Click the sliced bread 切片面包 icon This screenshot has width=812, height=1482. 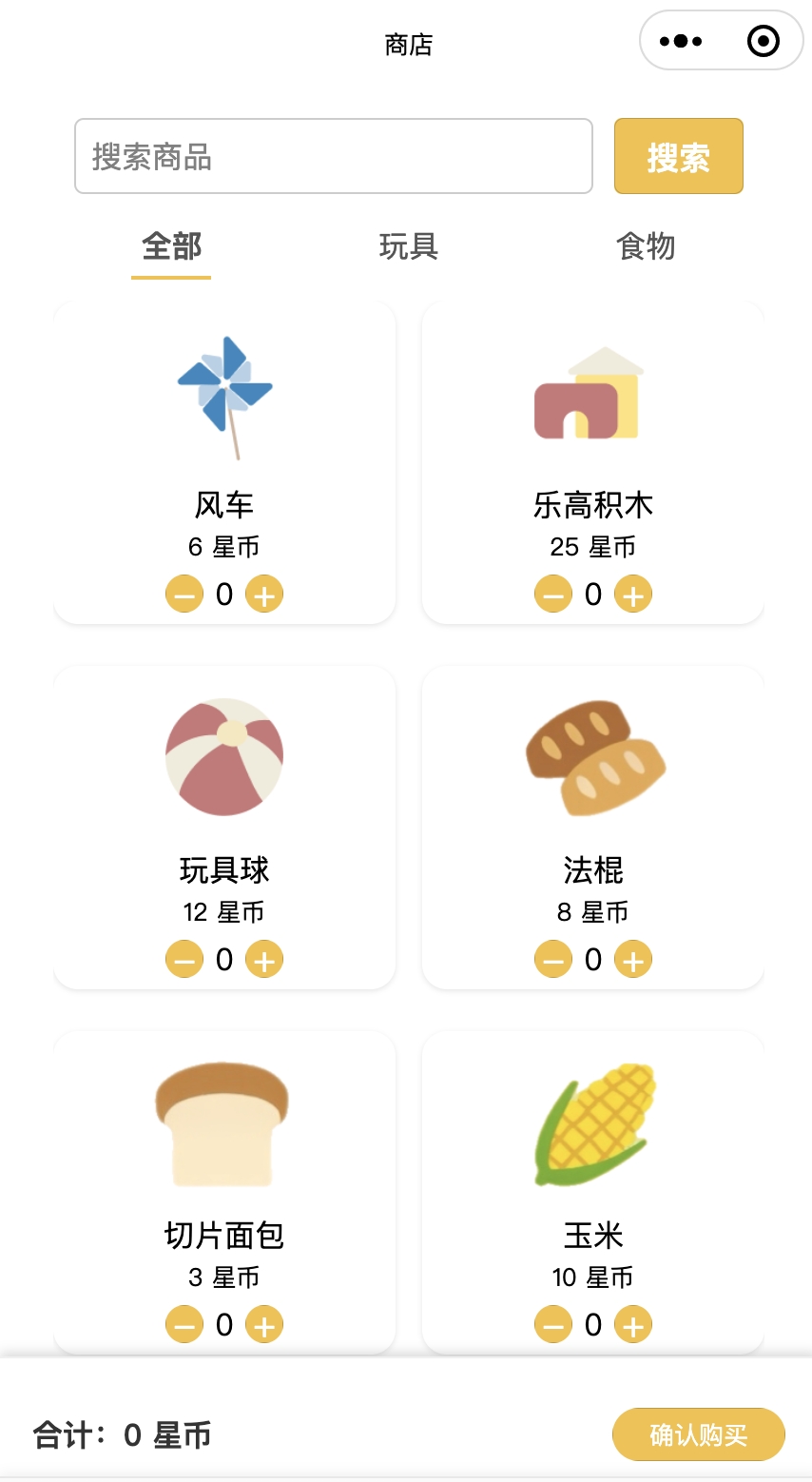[224, 1122]
